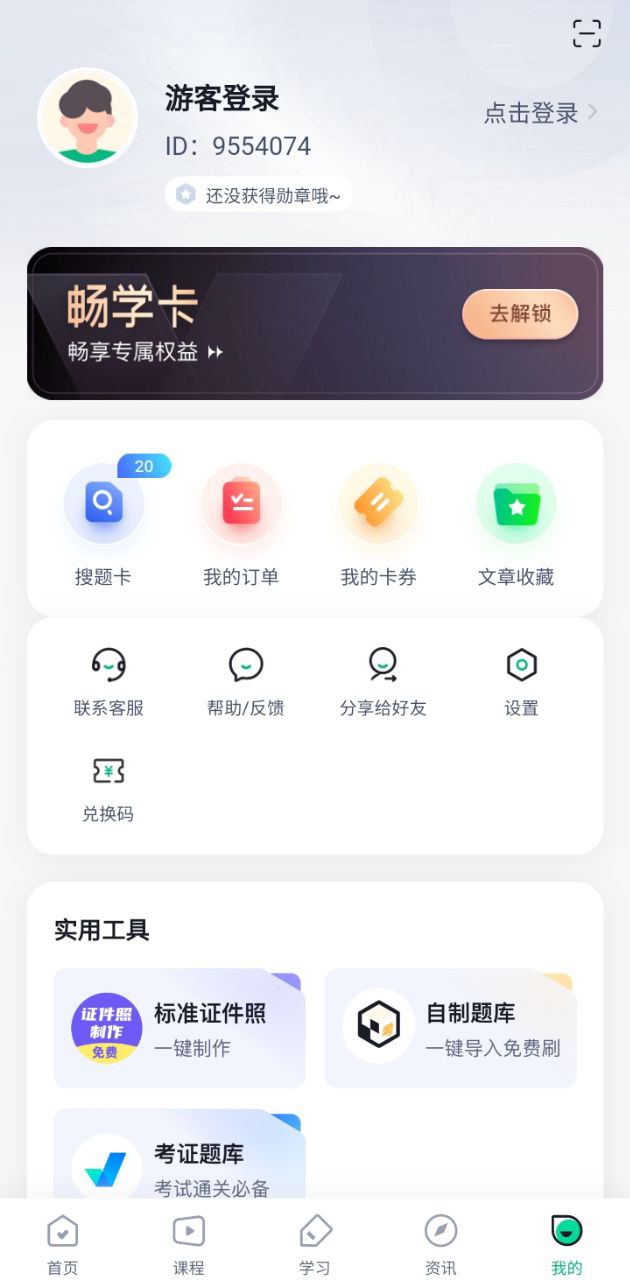Contact support via 联系客服
Screen dimensions: 630x1280
(x=108, y=682)
